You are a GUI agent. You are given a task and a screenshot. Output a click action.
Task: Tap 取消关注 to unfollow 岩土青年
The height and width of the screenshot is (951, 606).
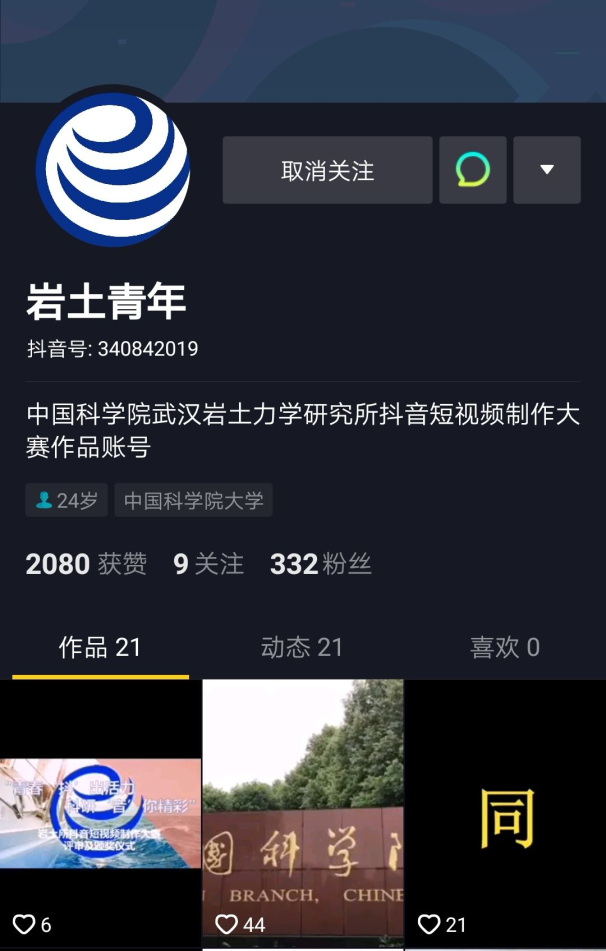(x=327, y=171)
